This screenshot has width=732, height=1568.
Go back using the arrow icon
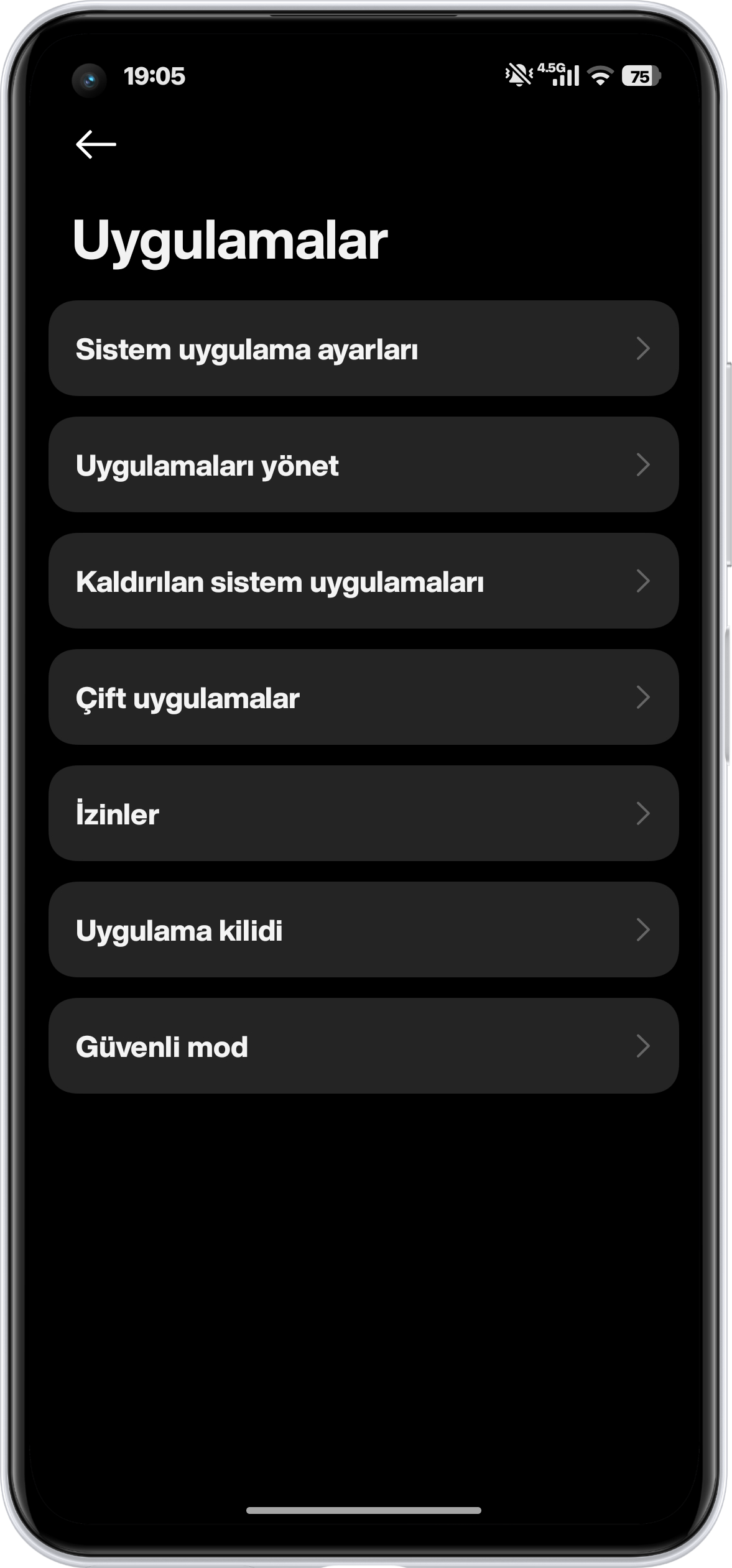pyautogui.click(x=96, y=144)
